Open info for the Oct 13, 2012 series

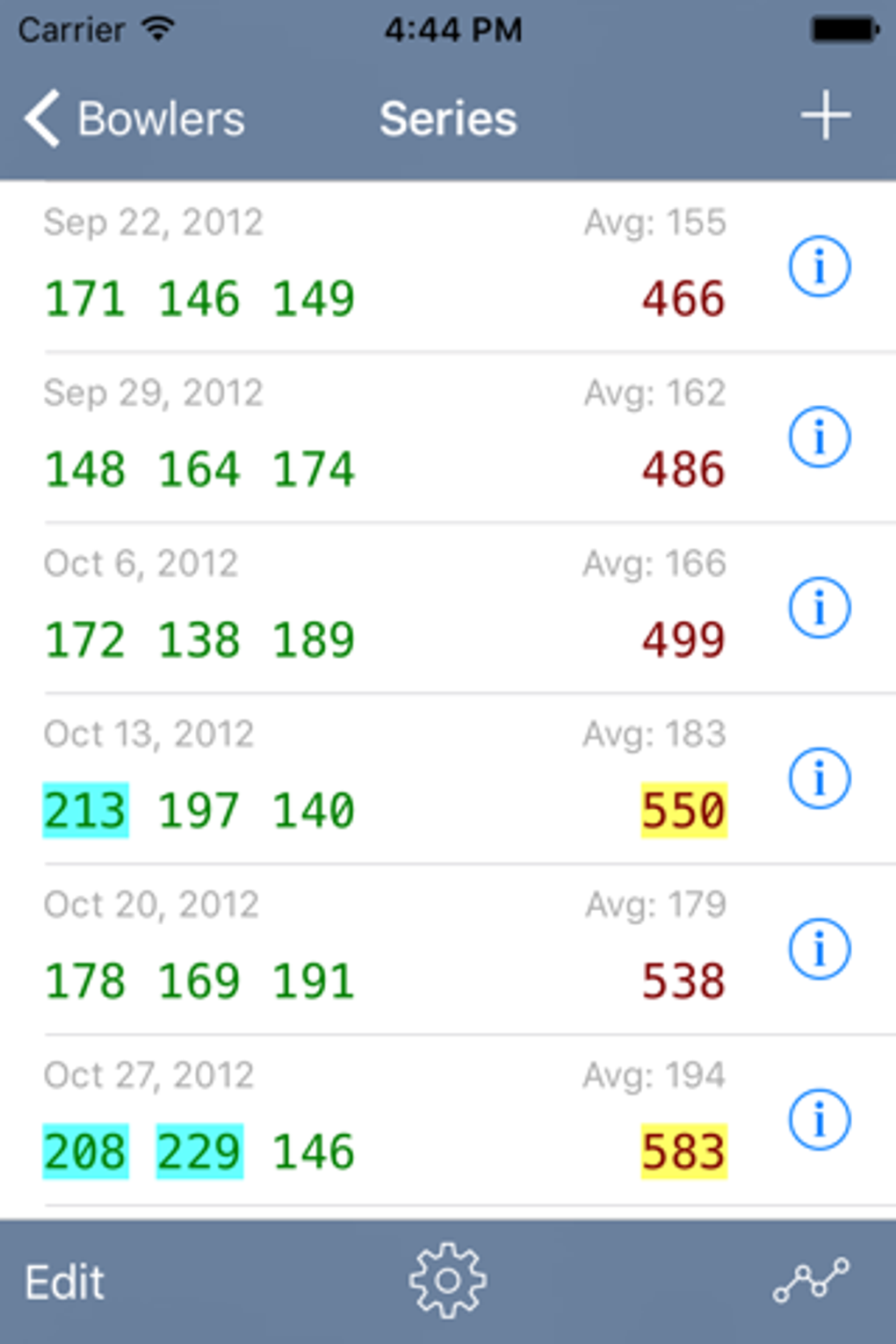coord(819,777)
